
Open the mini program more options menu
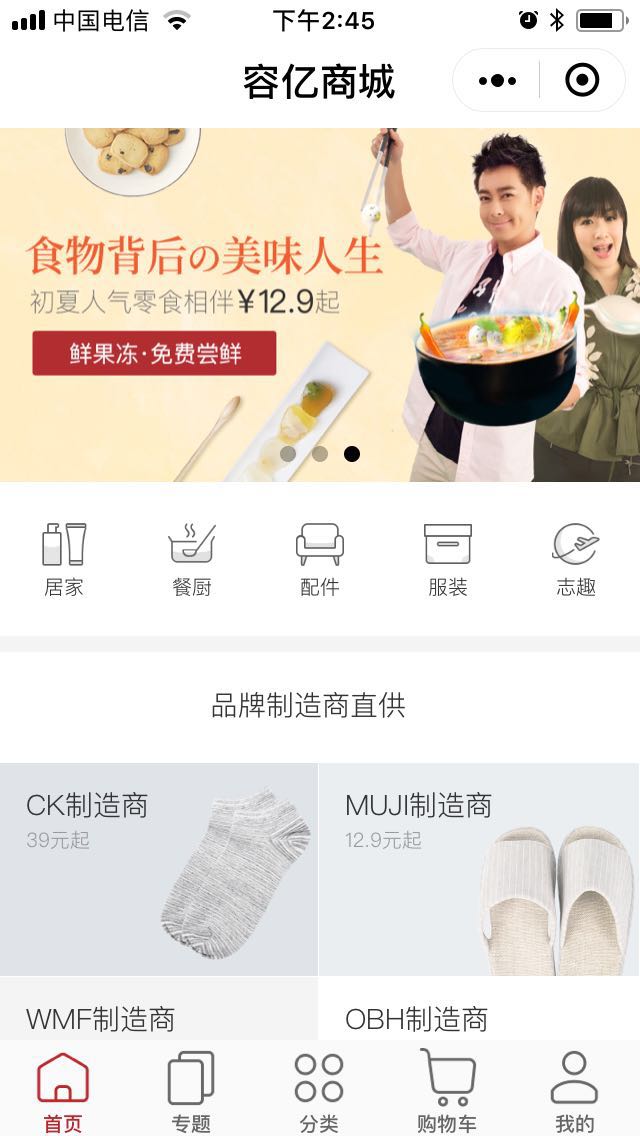(497, 80)
